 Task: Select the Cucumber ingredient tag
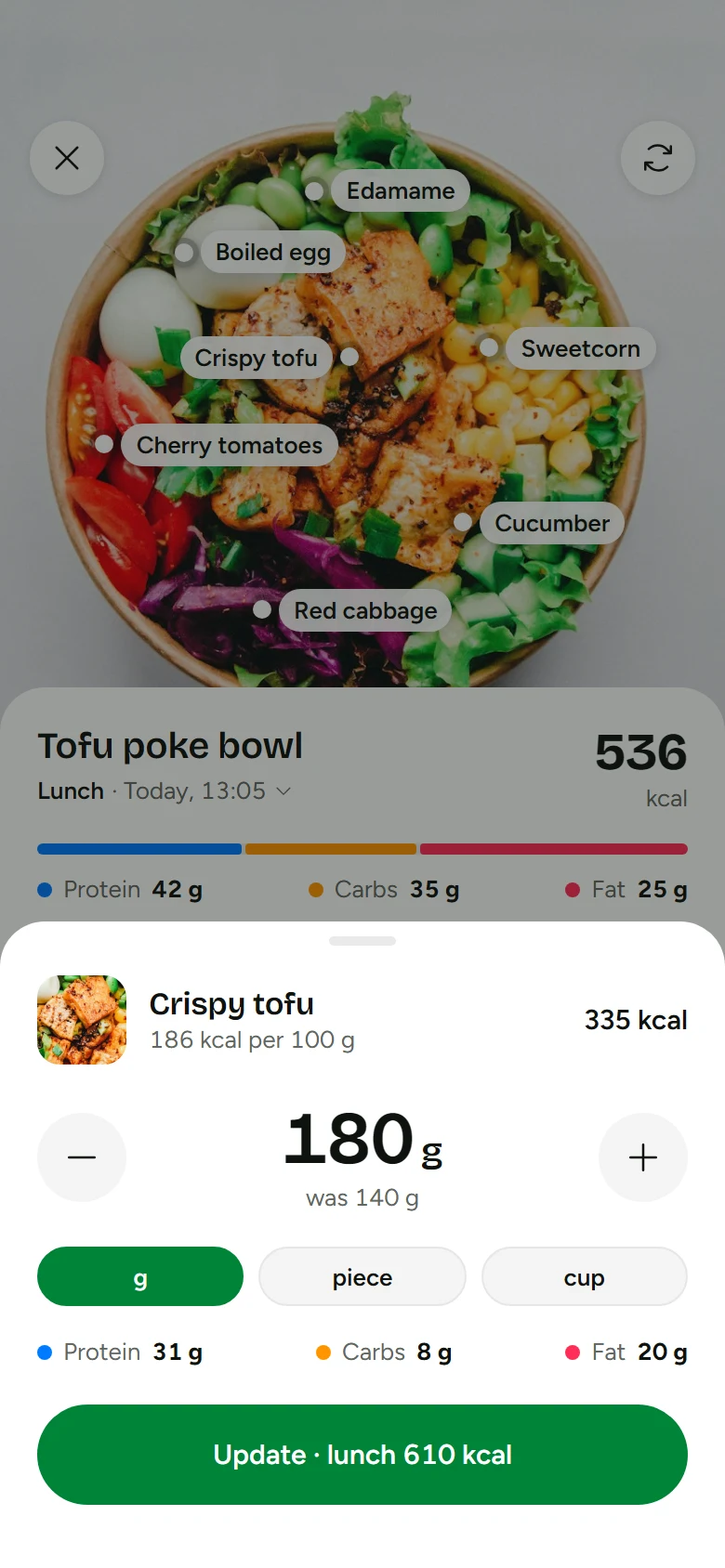pyautogui.click(x=552, y=523)
